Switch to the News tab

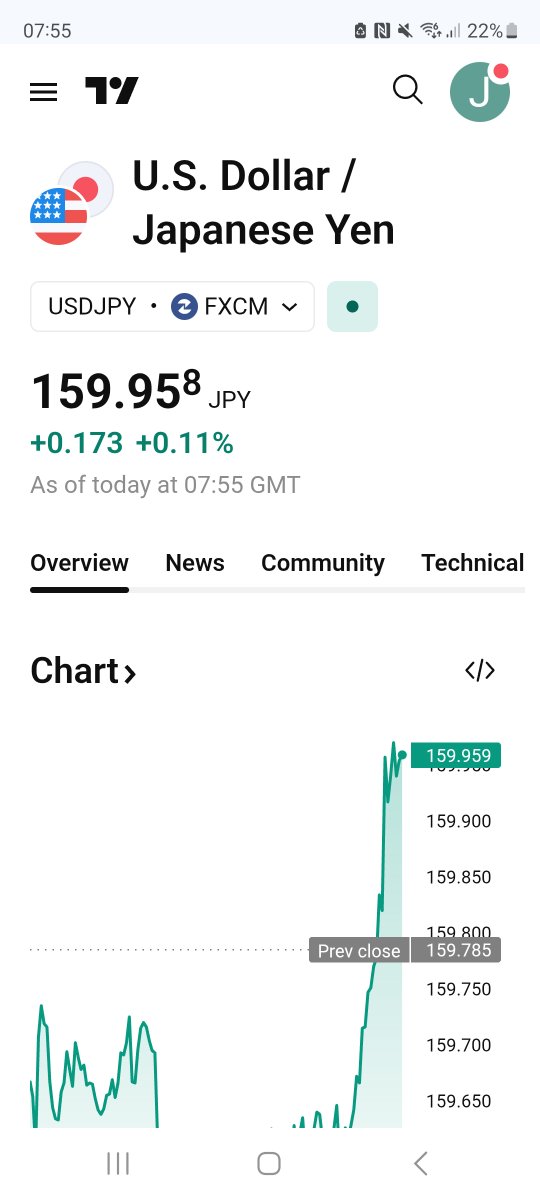195,563
